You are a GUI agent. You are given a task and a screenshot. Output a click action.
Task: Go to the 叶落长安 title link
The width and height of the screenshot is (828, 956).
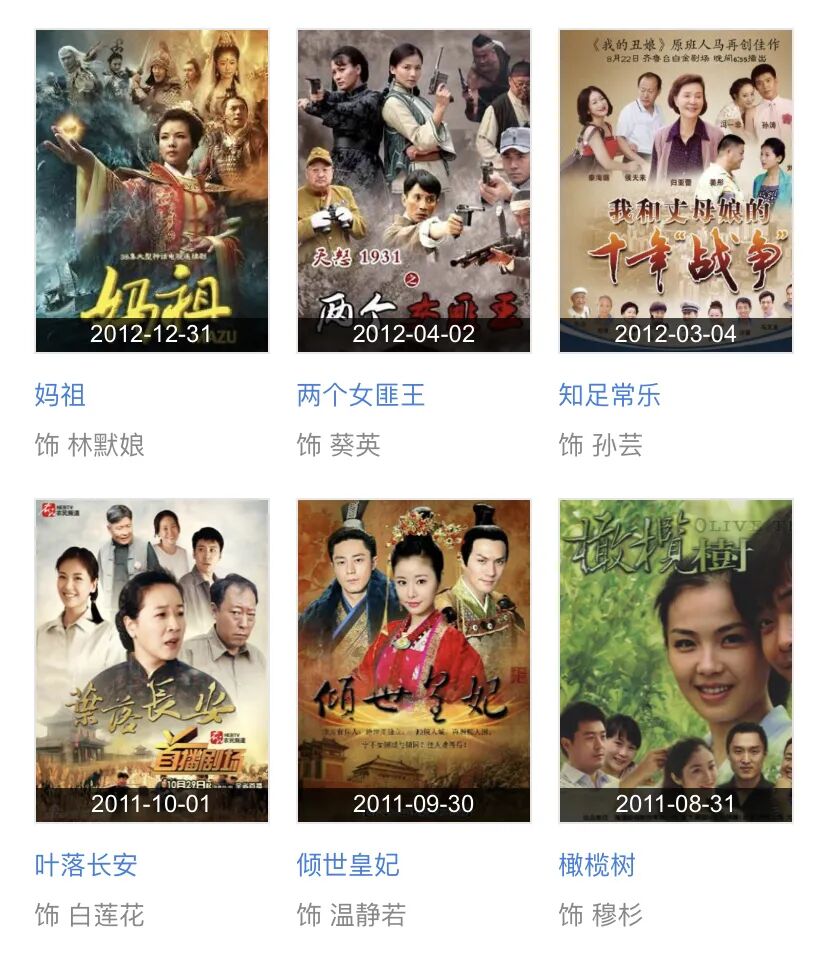(86, 865)
